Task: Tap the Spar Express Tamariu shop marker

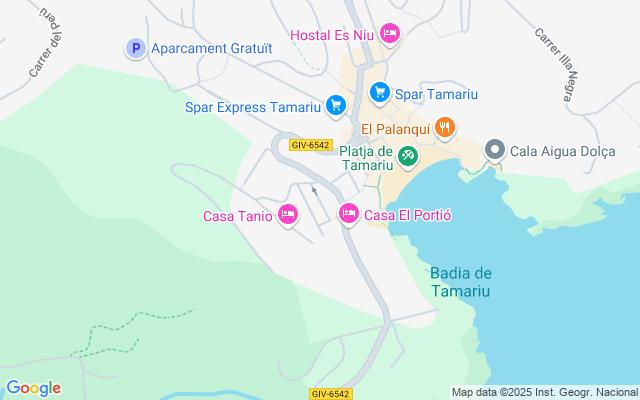Action: click(x=335, y=105)
